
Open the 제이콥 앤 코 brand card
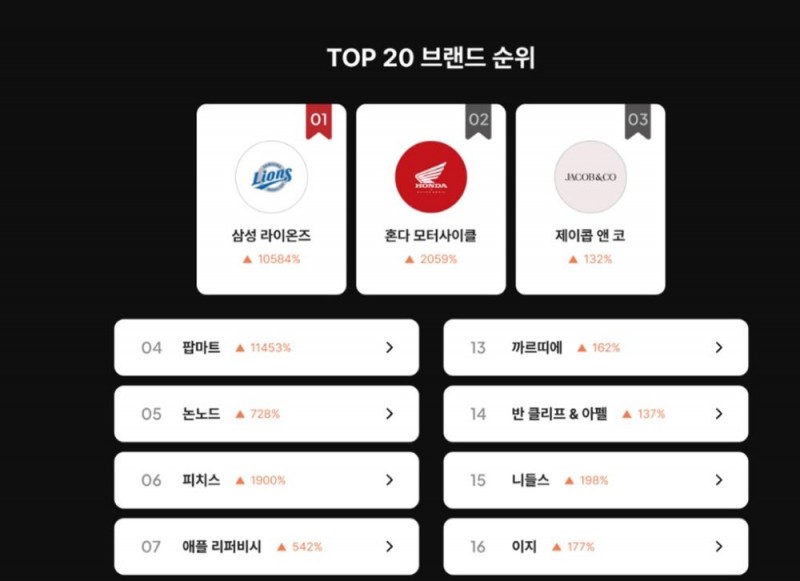pyautogui.click(x=590, y=199)
